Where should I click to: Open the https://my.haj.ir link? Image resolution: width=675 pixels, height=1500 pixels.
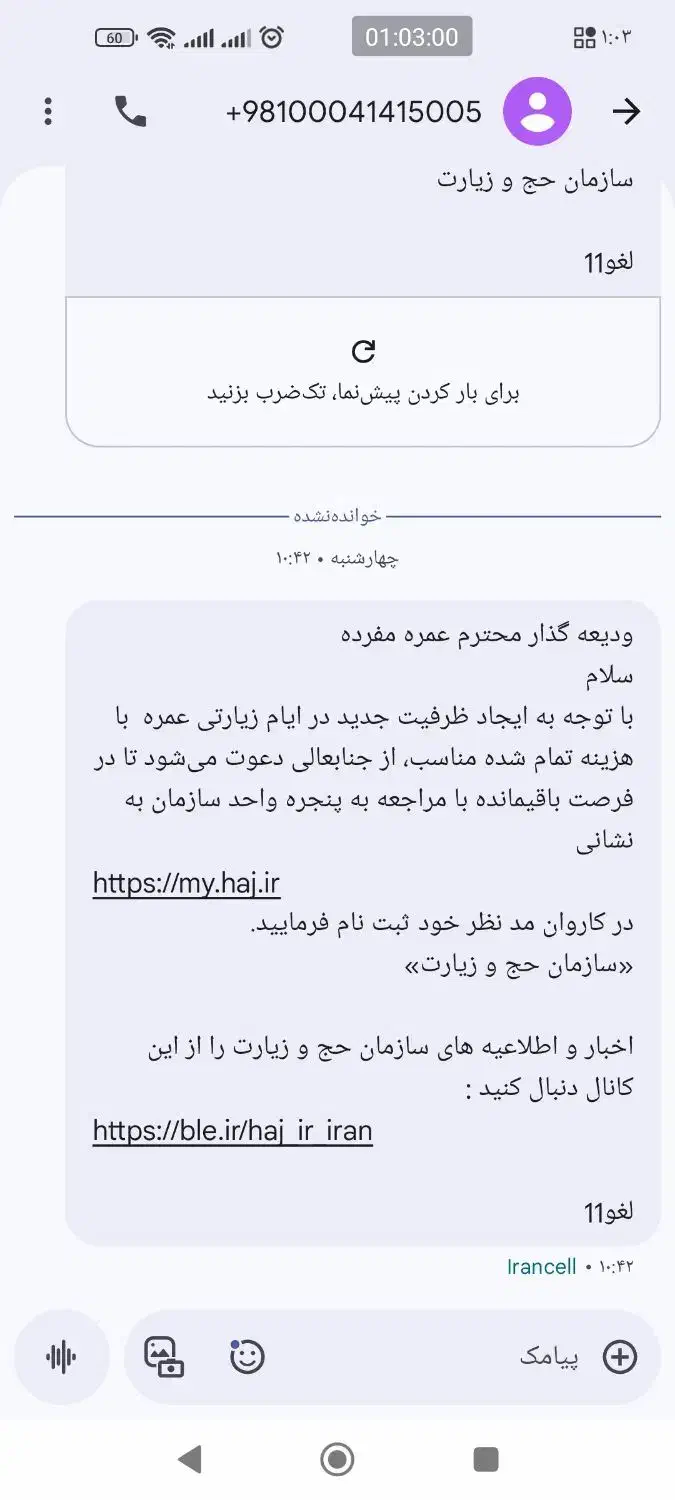coord(186,883)
